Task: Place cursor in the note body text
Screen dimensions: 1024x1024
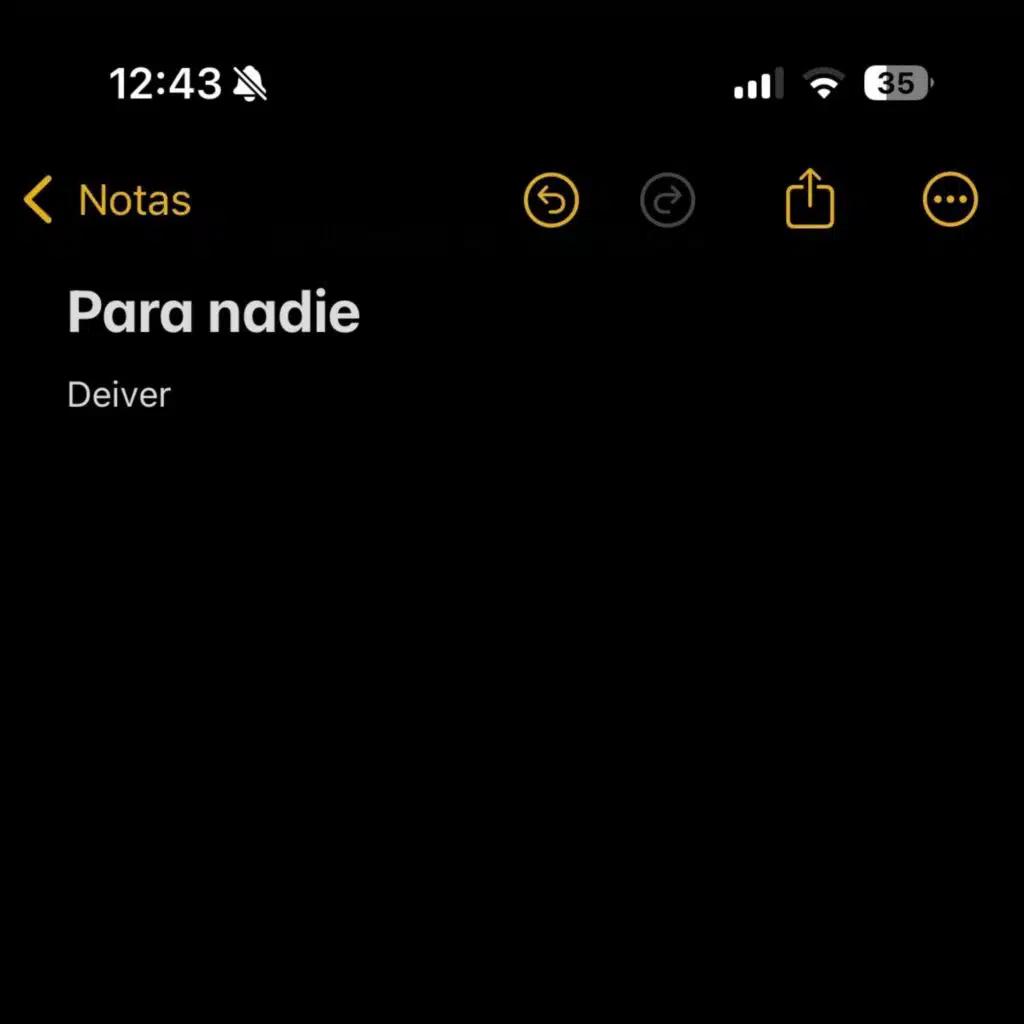Action: (119, 395)
